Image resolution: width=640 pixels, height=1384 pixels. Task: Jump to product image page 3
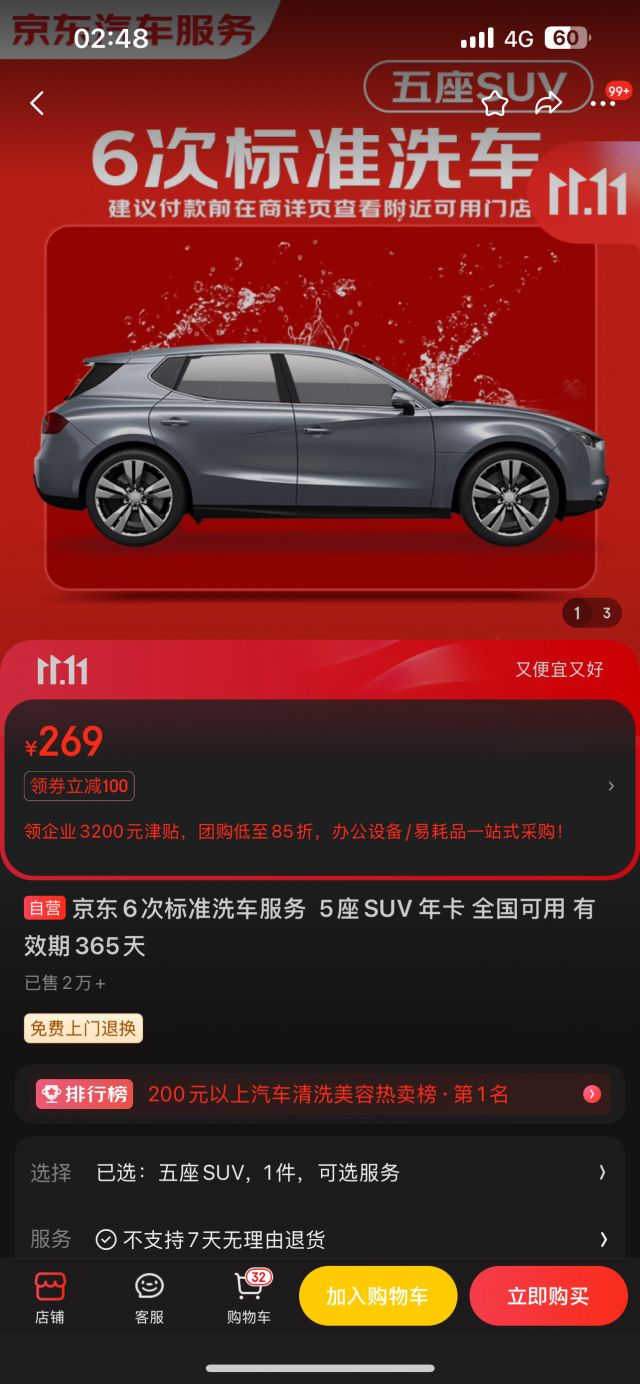tap(606, 613)
